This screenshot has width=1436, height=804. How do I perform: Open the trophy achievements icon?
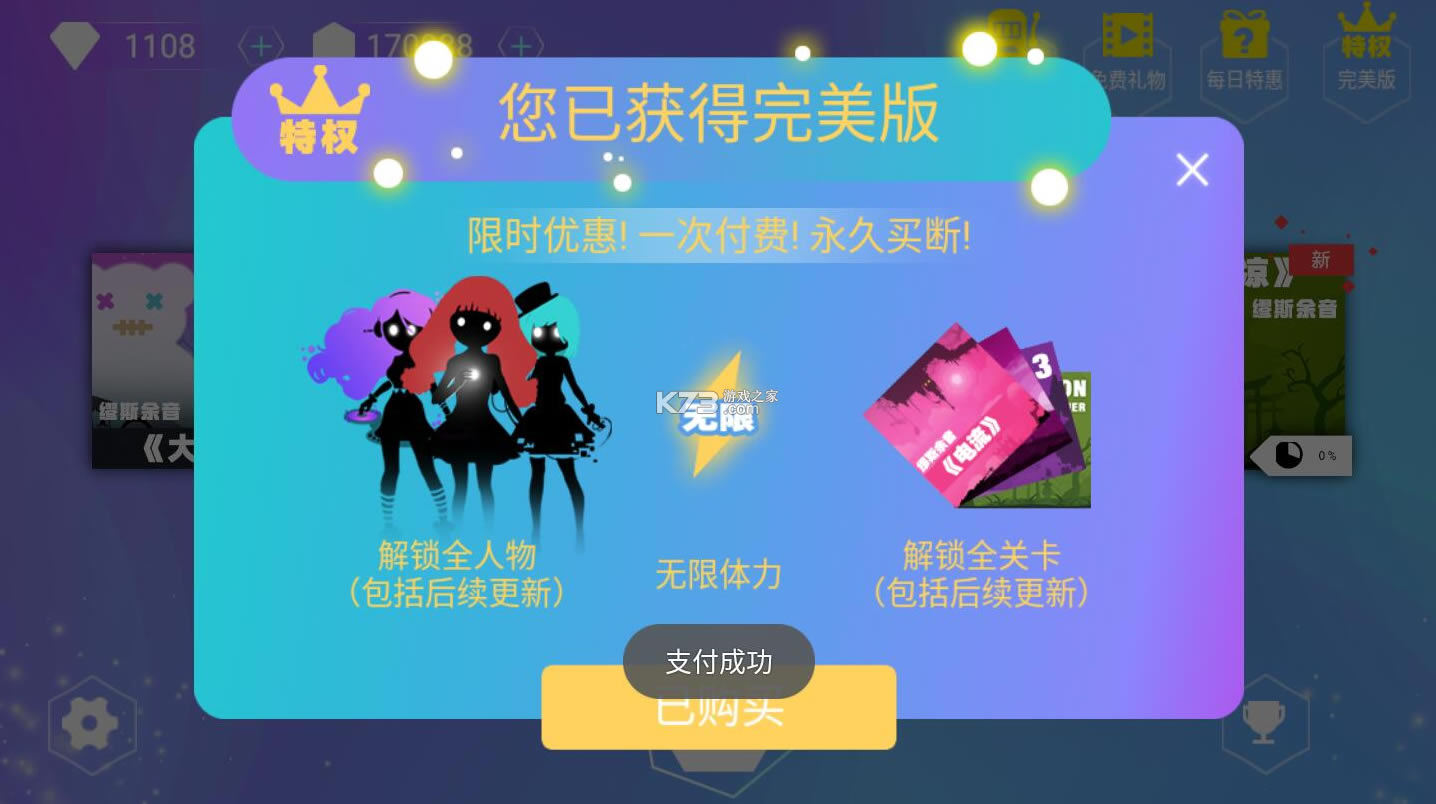pyautogui.click(x=1264, y=722)
